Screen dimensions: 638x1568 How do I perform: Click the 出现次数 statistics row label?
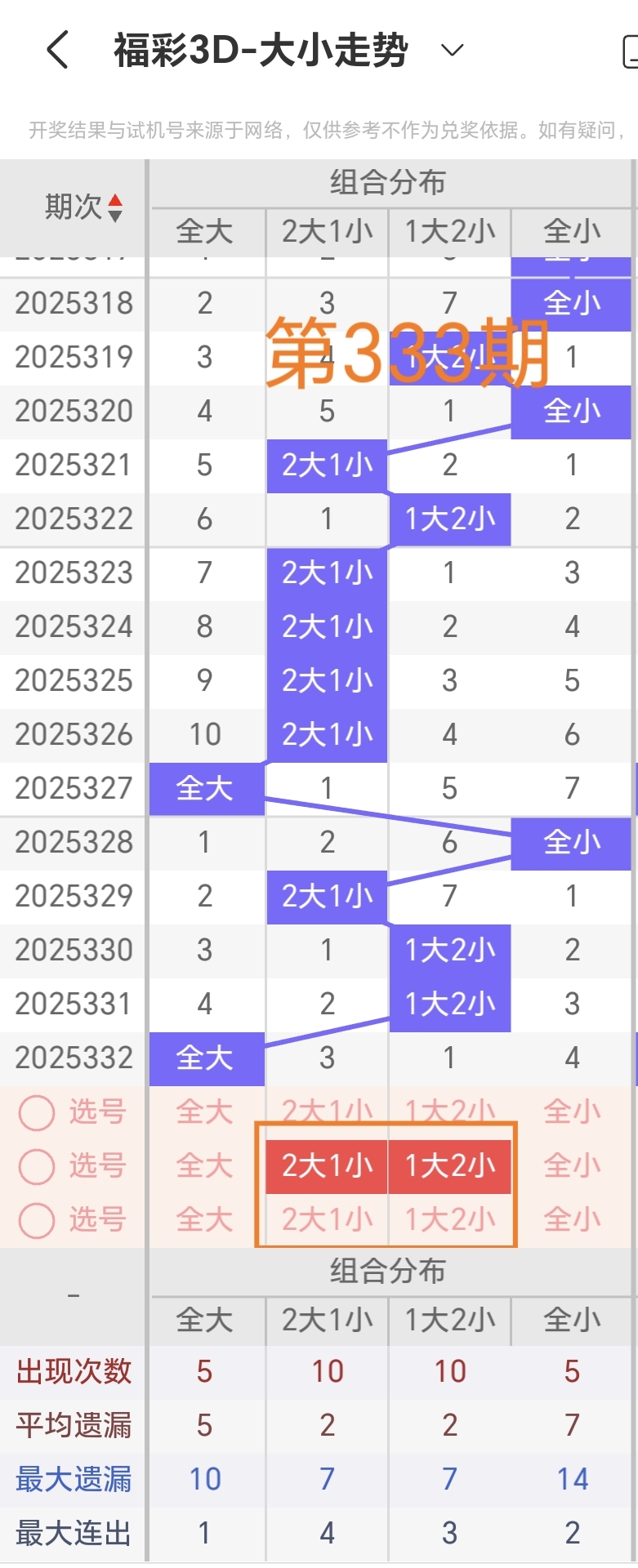pos(73,1370)
